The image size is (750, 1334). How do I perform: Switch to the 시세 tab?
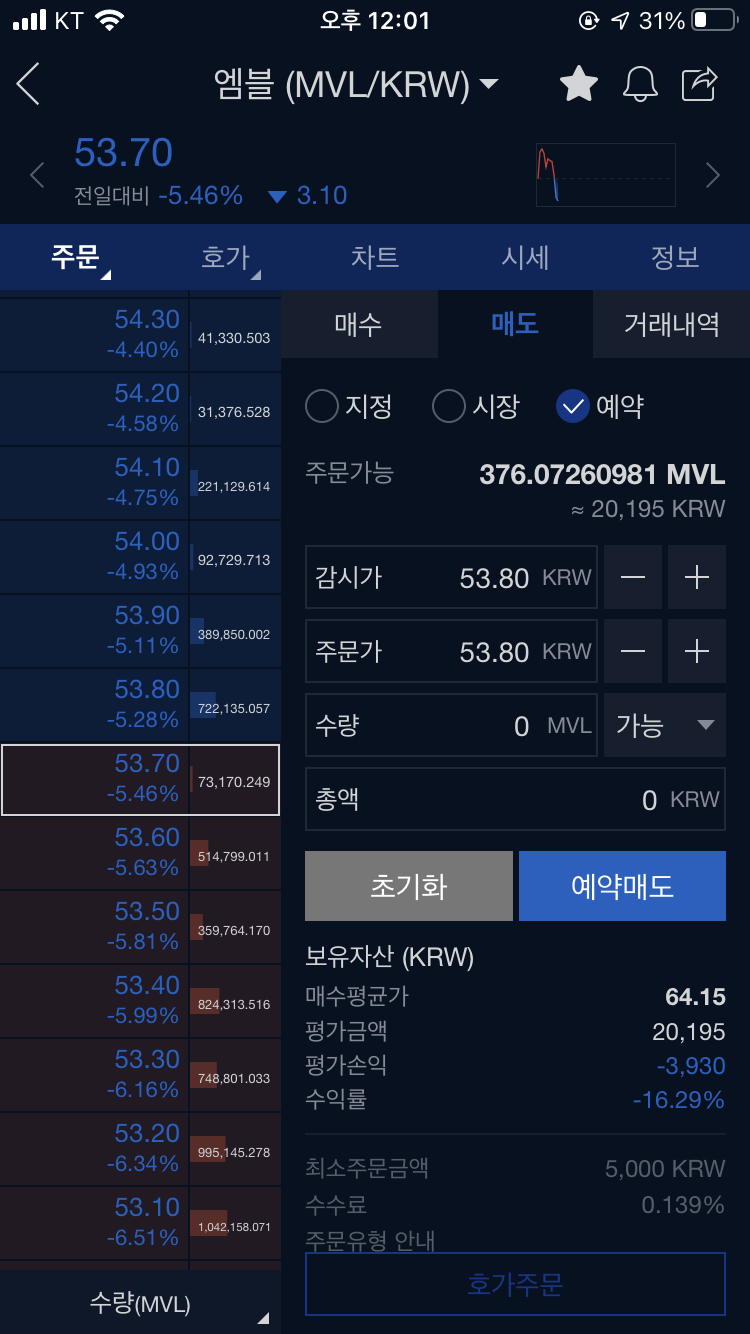pyautogui.click(x=525, y=258)
